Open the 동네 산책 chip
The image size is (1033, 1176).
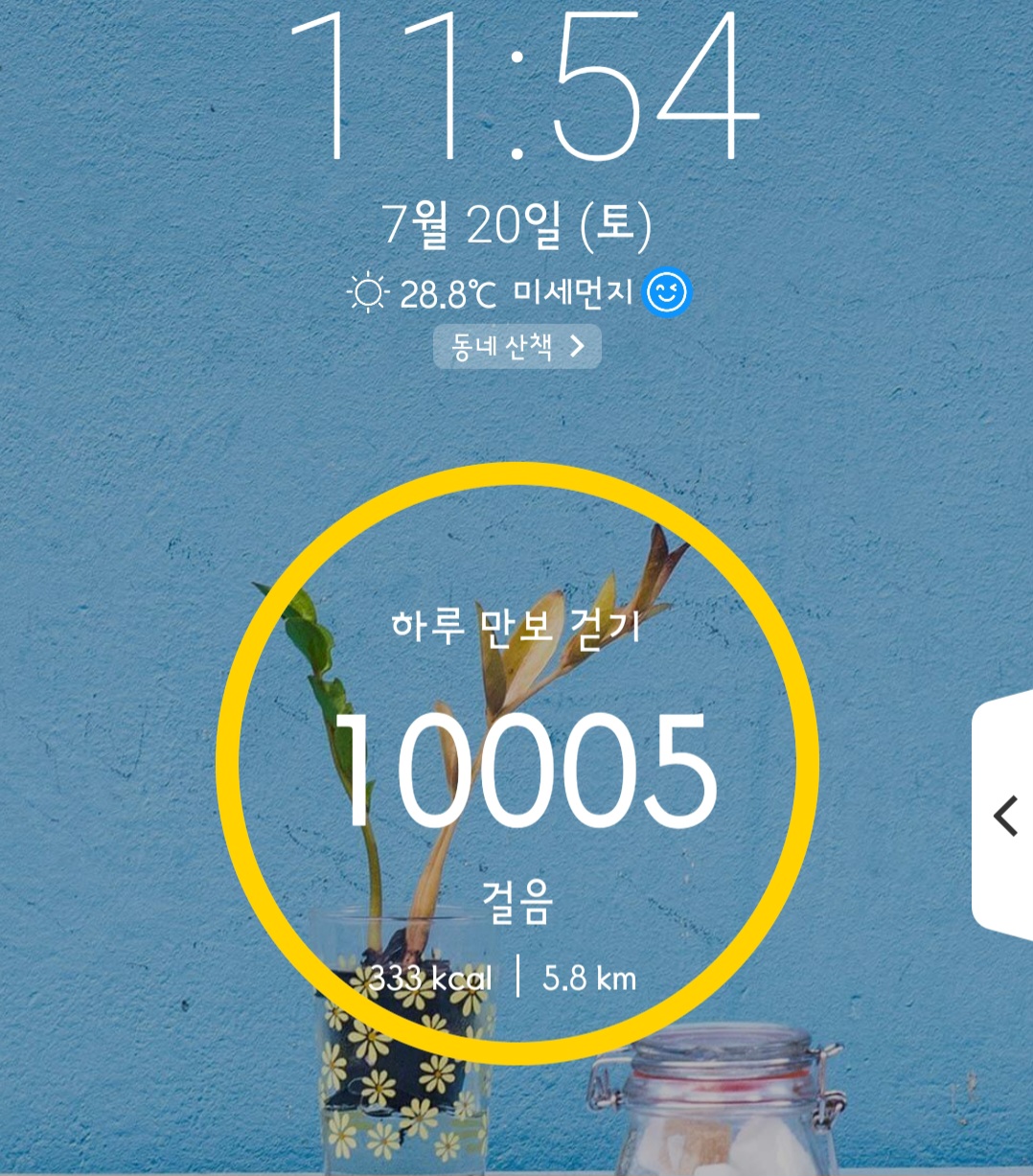[516, 346]
